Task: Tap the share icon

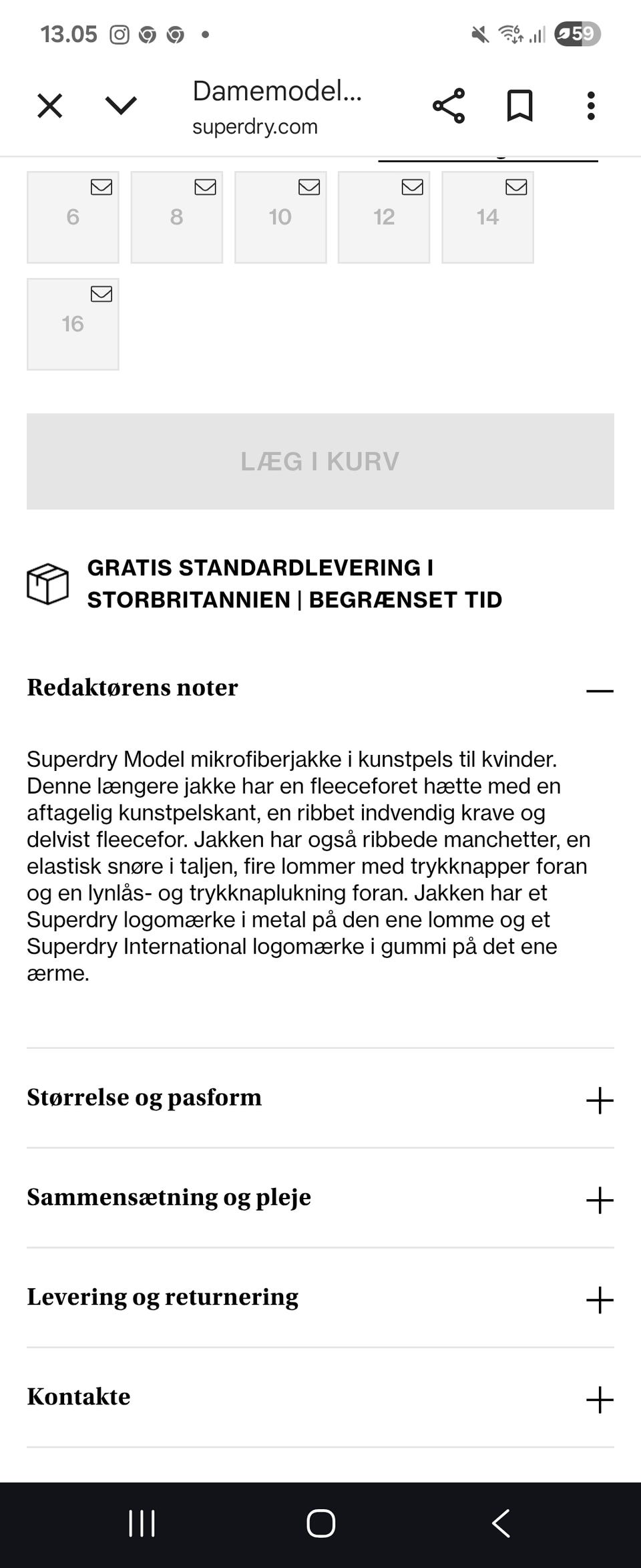Action: [449, 104]
